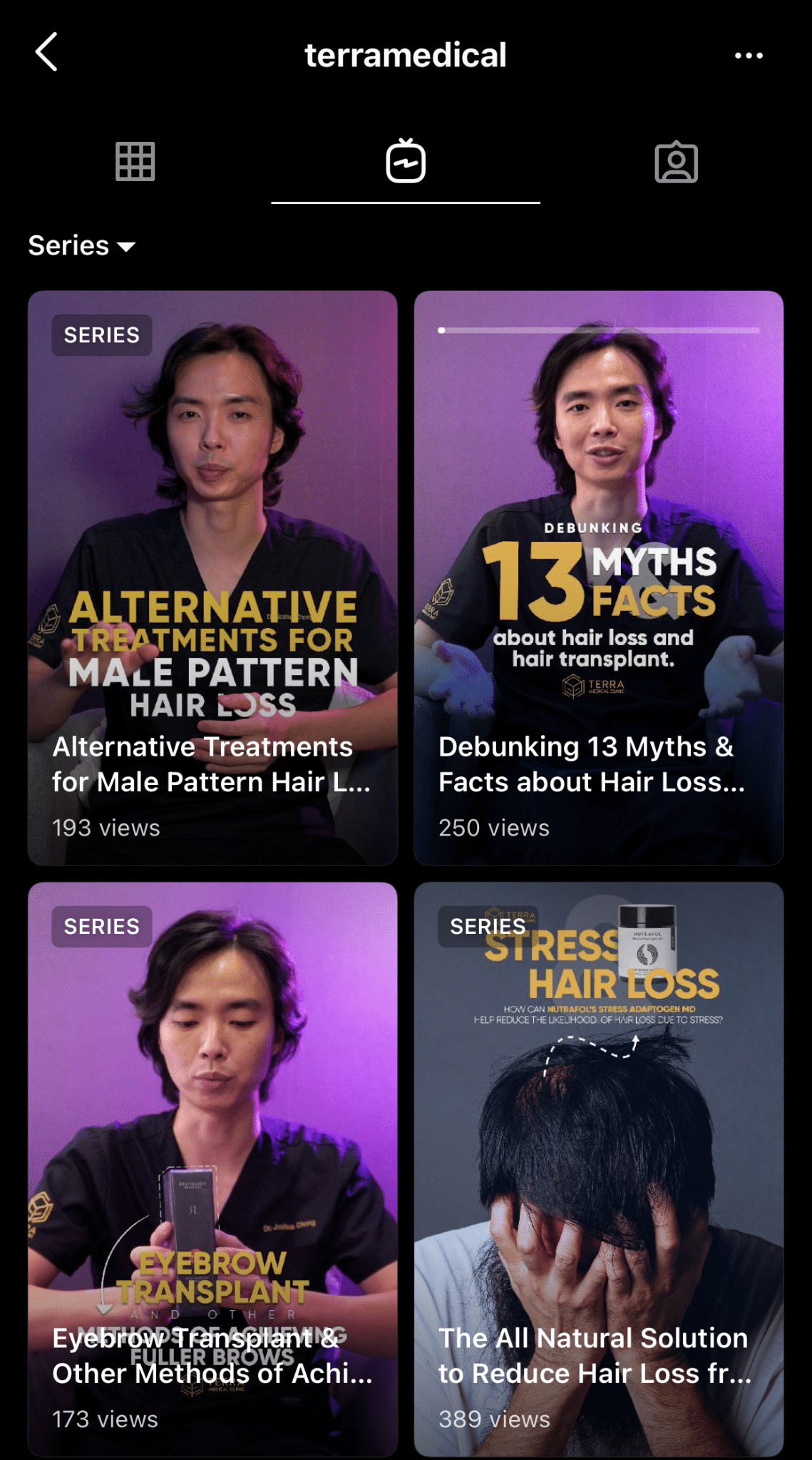Image resolution: width=812 pixels, height=1460 pixels.
Task: Play Debunking 13 Myths & Facts video
Action: [x=599, y=577]
